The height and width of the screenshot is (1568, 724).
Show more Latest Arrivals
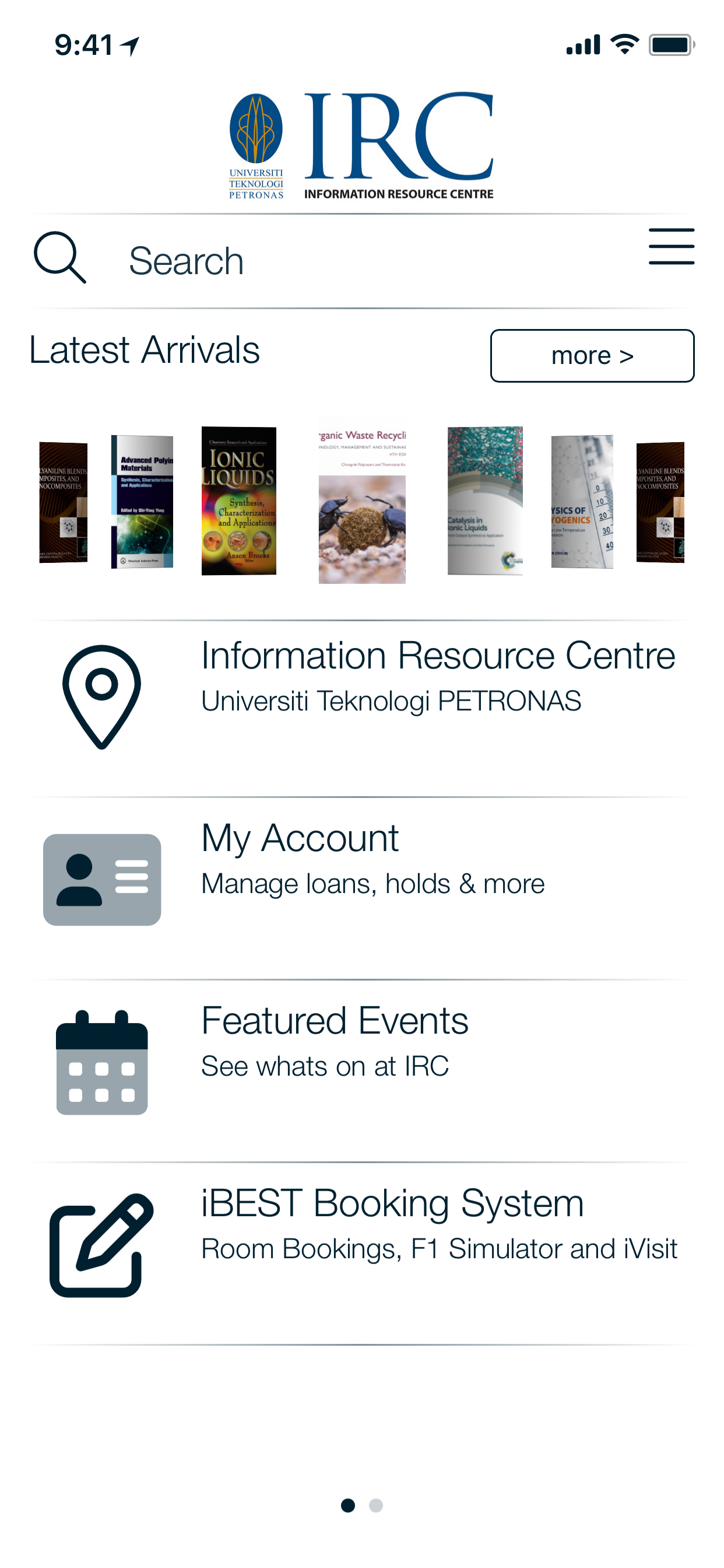coord(591,355)
